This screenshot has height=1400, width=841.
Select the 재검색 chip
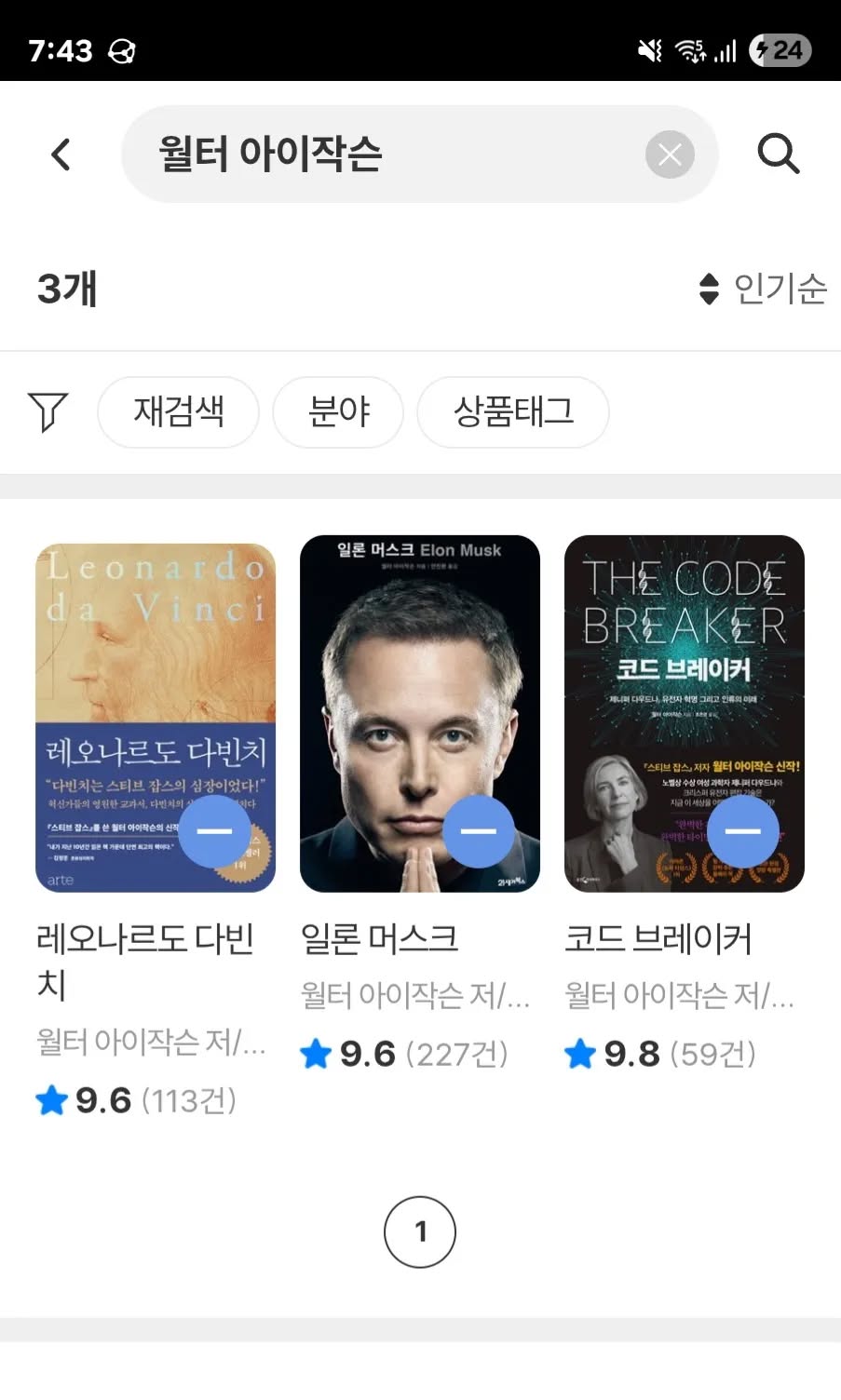tap(178, 411)
